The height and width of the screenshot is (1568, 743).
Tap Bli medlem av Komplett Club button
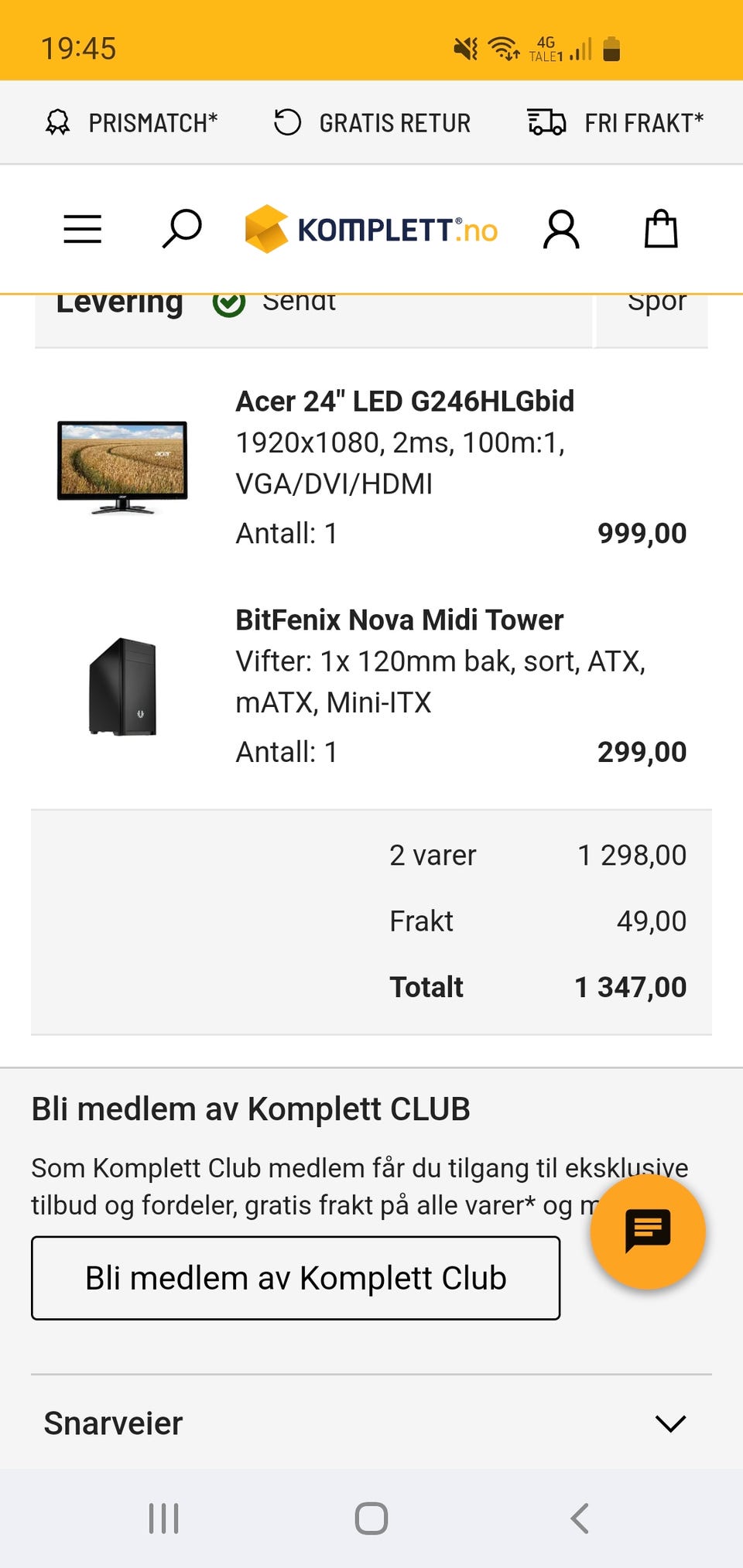click(x=295, y=1278)
